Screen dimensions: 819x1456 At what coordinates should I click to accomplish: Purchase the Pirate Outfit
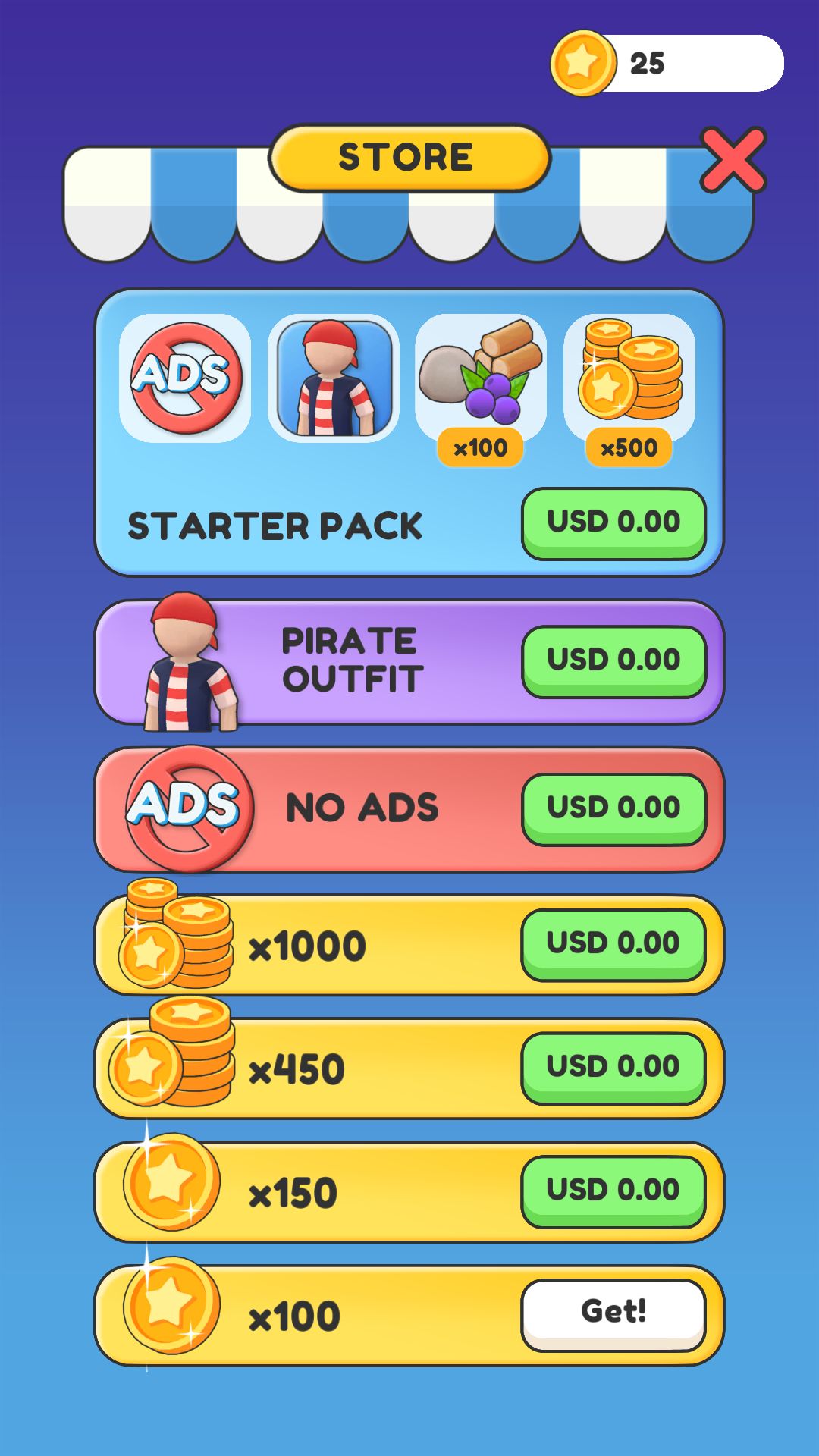point(614,658)
